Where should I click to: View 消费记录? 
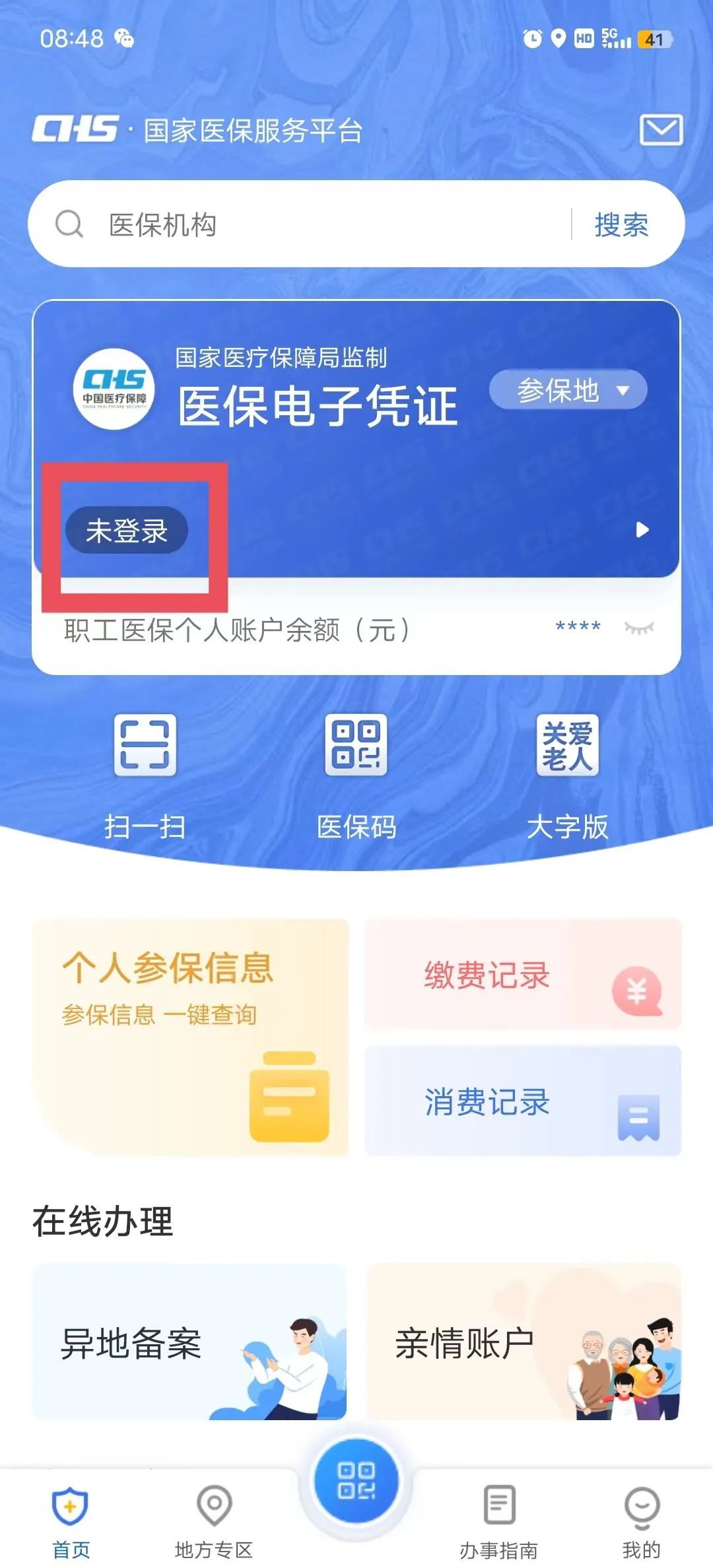click(522, 1101)
